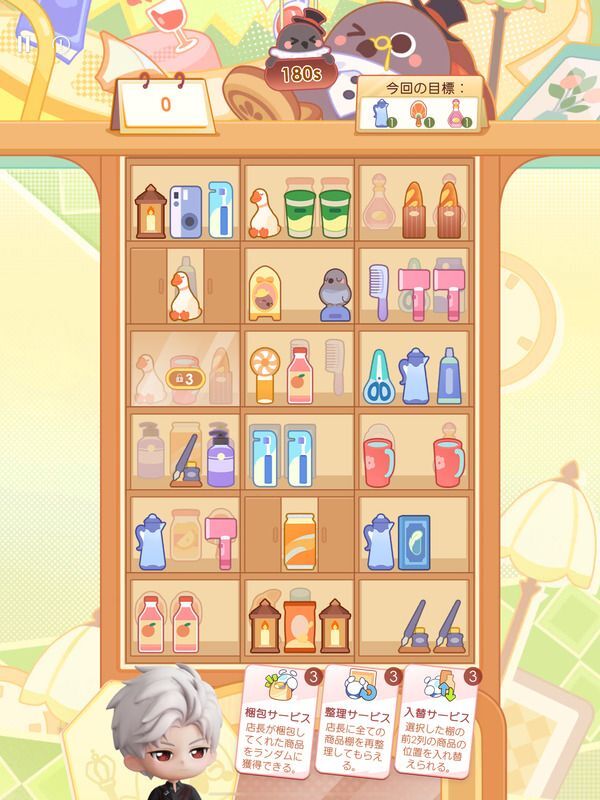The image size is (600, 800).
Task: Use the 入替サービス swap card
Action: pos(438,716)
